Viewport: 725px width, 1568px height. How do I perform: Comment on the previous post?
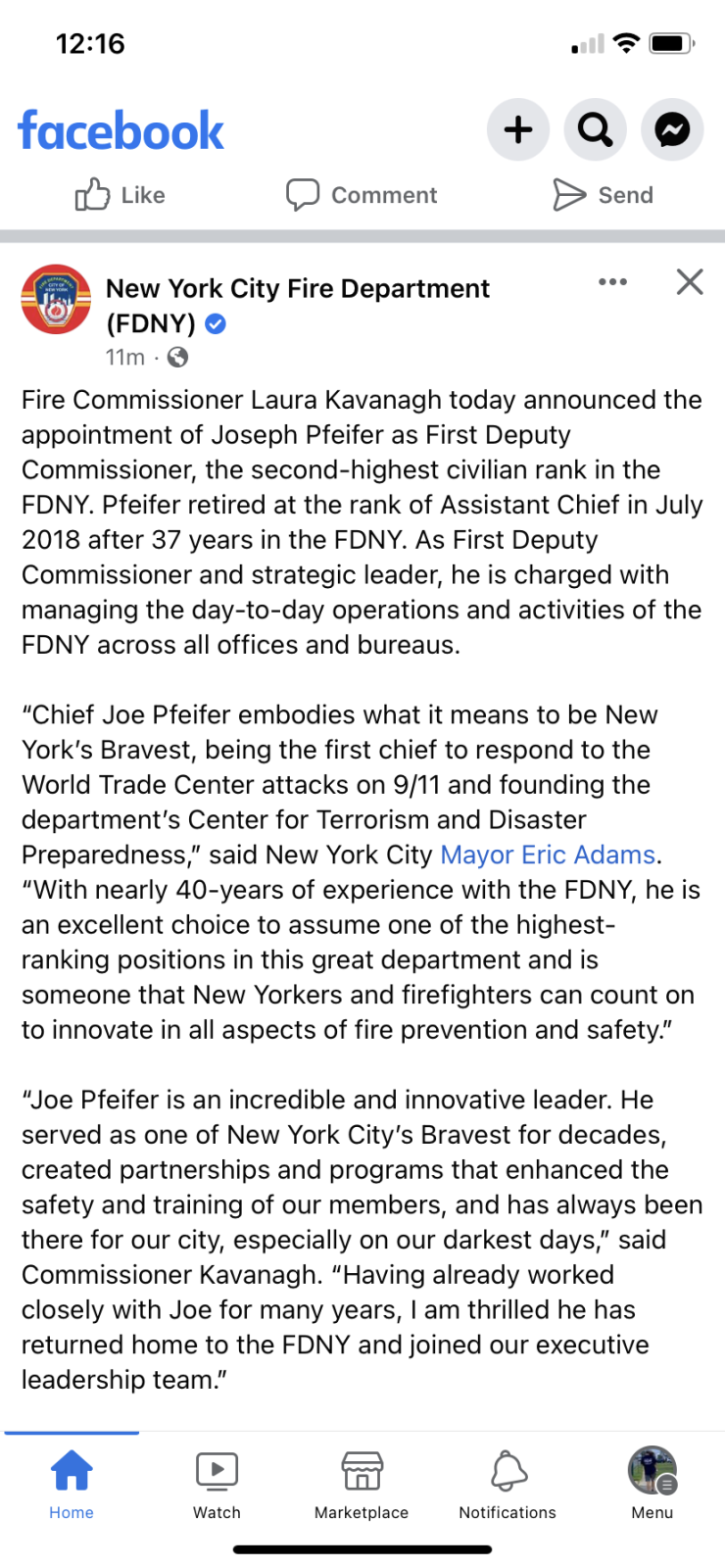(362, 195)
